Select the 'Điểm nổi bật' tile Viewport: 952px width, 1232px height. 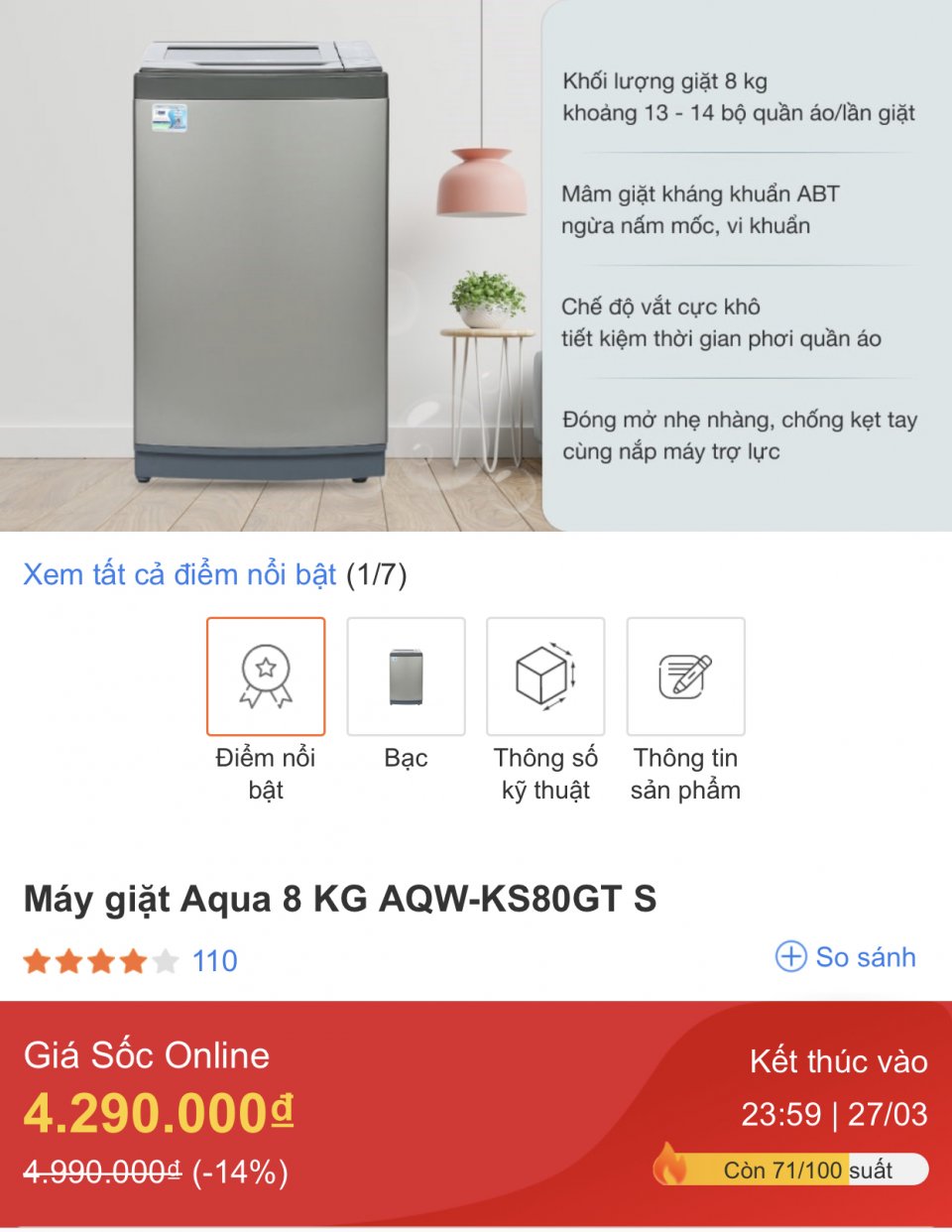266,677
